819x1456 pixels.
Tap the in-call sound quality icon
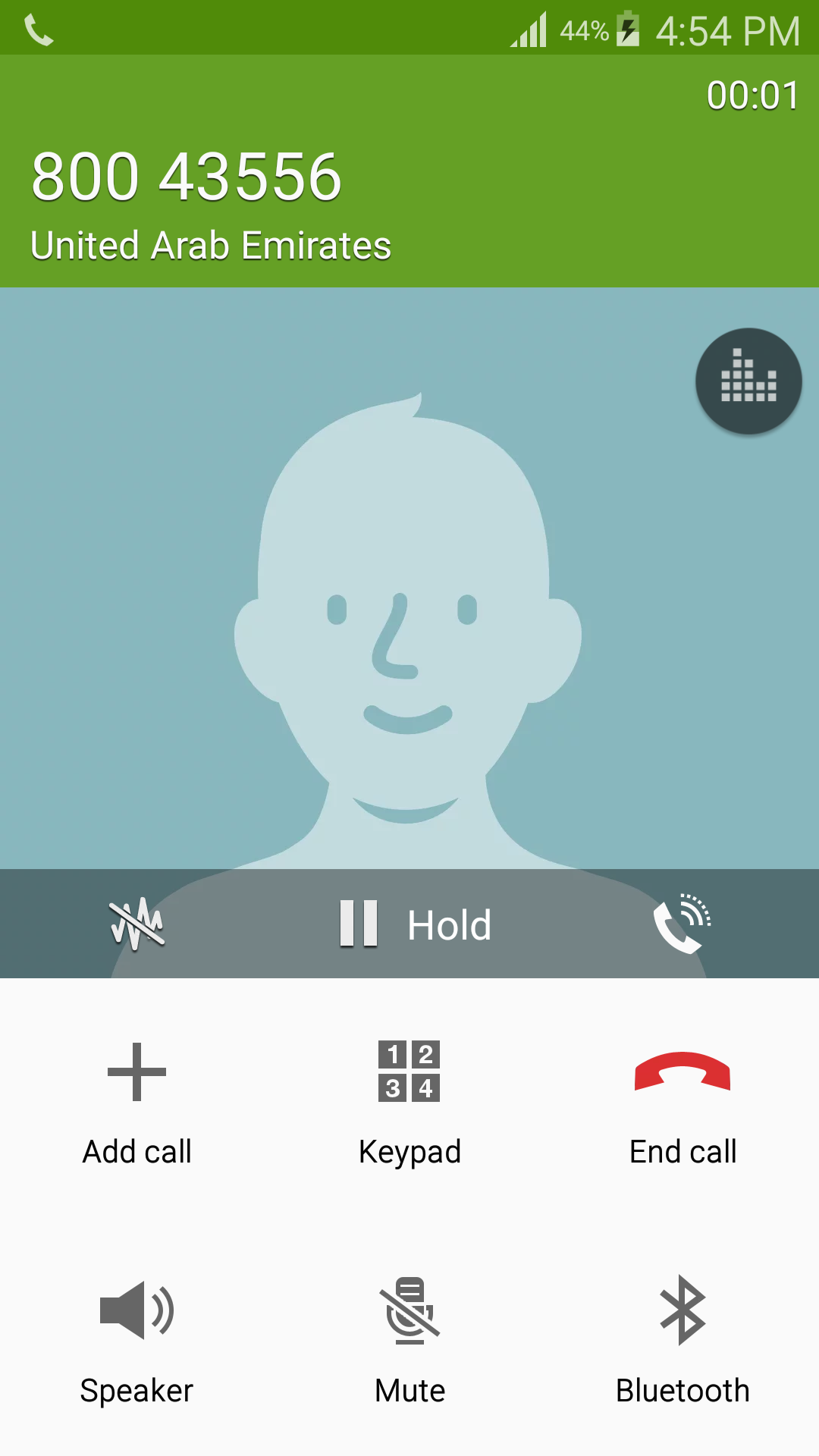click(x=682, y=924)
